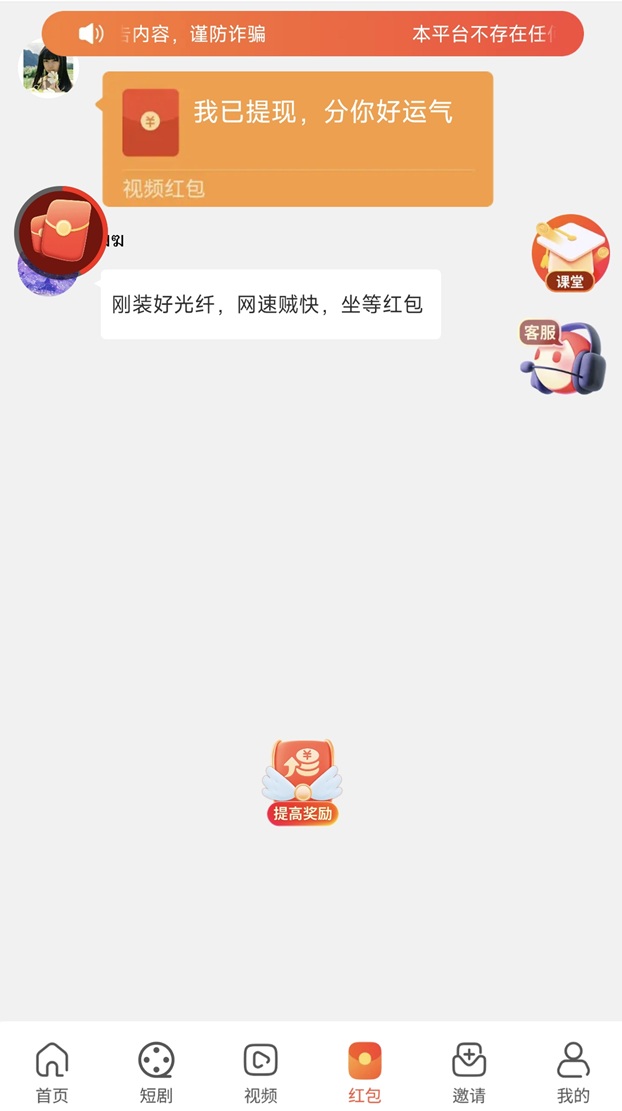622x1111 pixels.
Task: Tap the floating red envelope icon
Action: [x=61, y=232]
